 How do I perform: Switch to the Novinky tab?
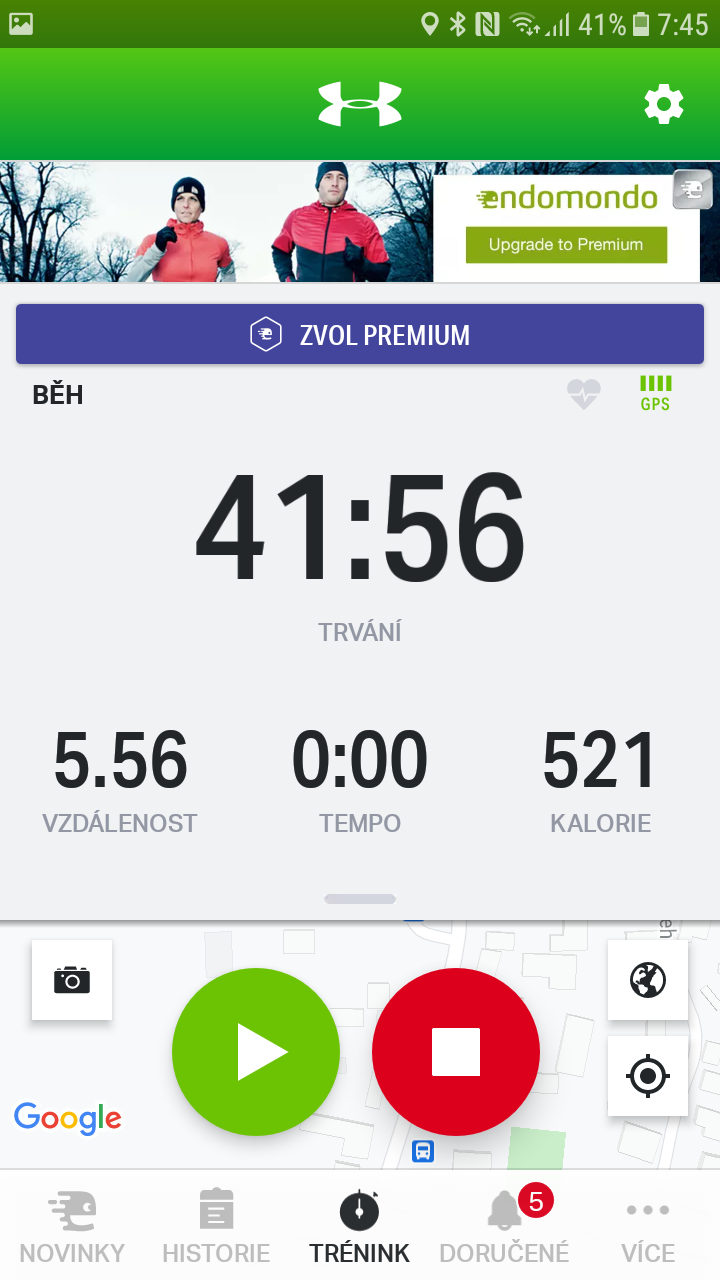point(72,1226)
